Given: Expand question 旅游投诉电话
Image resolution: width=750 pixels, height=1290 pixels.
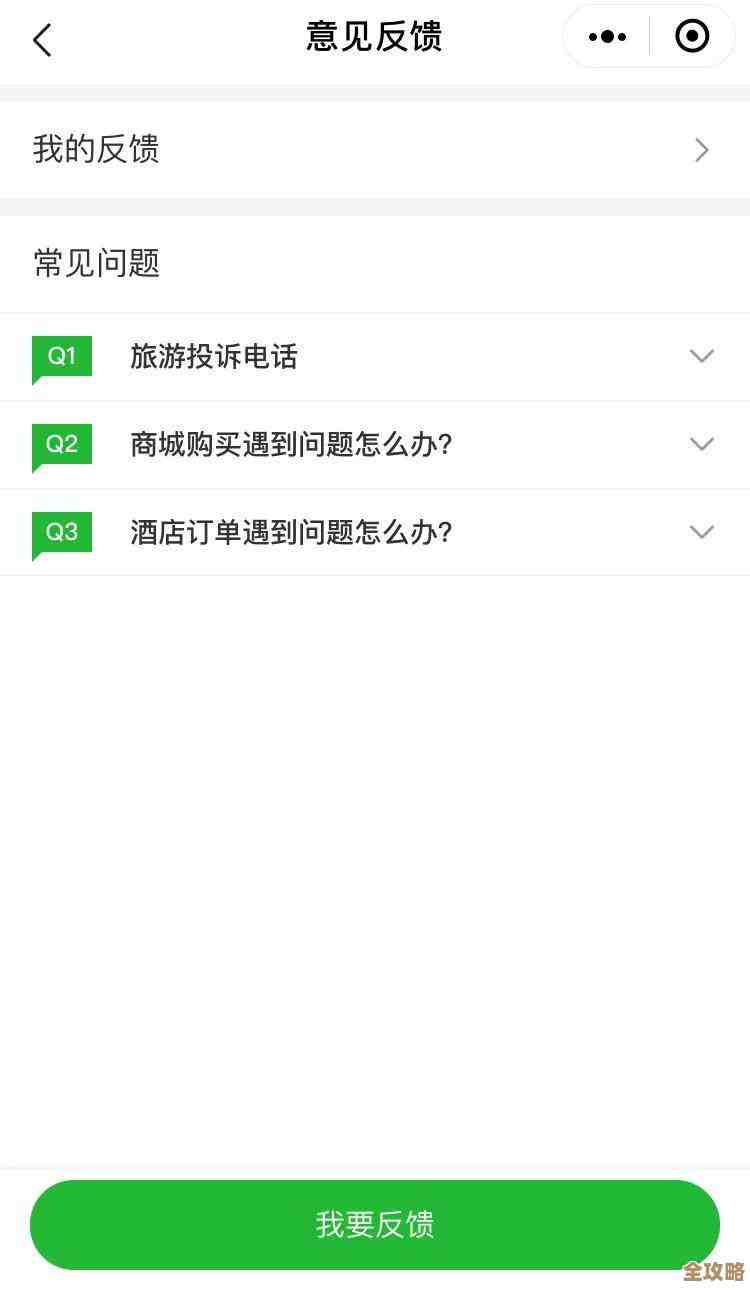Looking at the screenshot, I should click(701, 356).
